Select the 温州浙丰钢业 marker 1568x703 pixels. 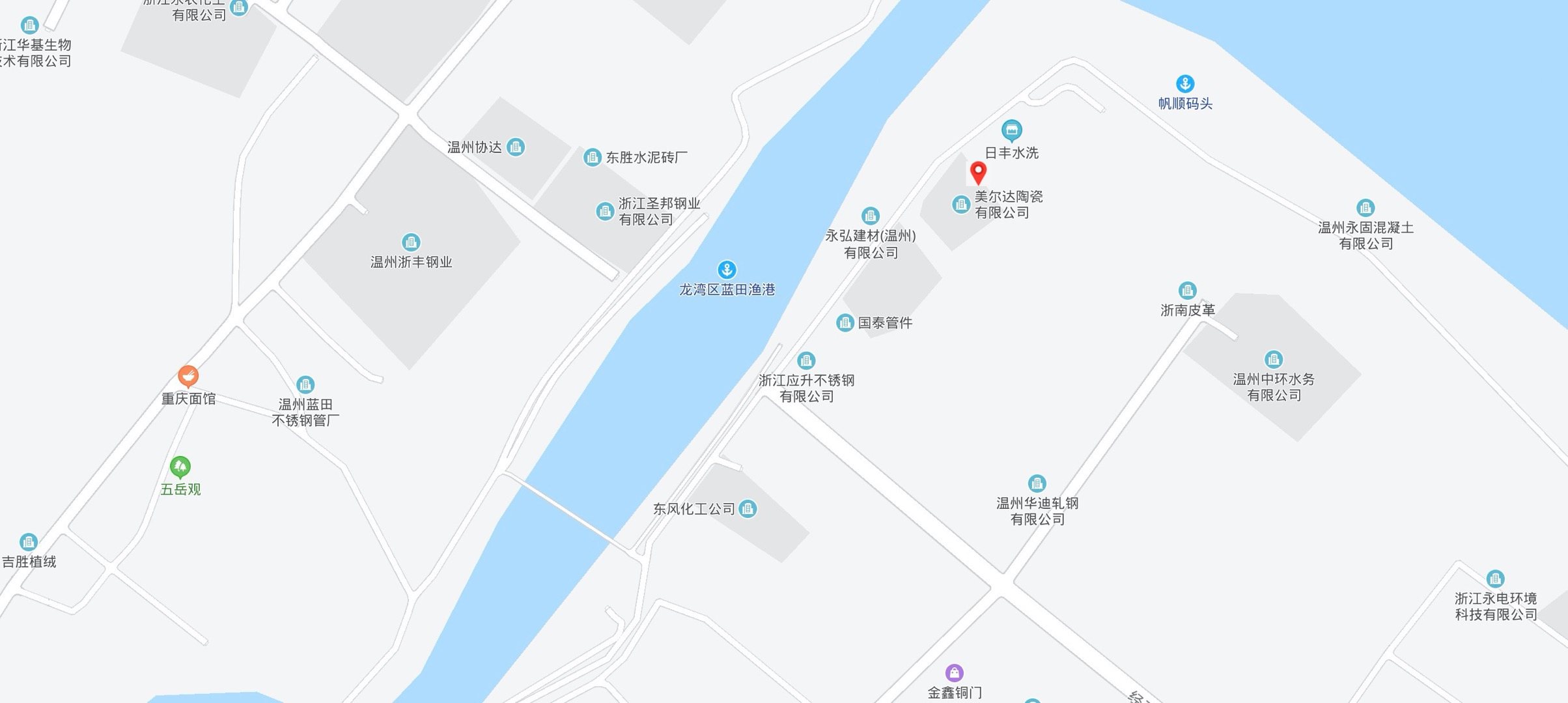click(411, 242)
